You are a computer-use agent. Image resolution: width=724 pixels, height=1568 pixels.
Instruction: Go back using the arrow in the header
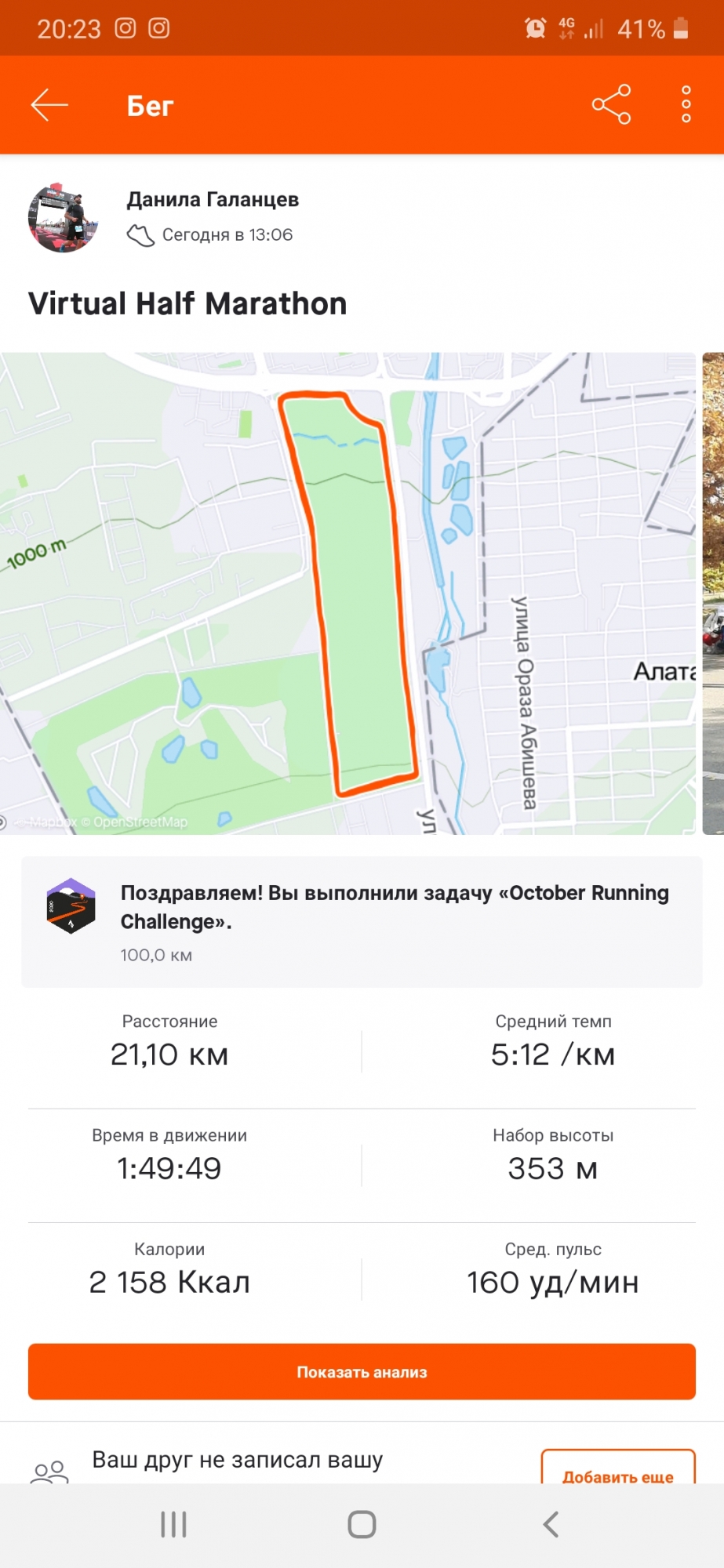point(49,105)
